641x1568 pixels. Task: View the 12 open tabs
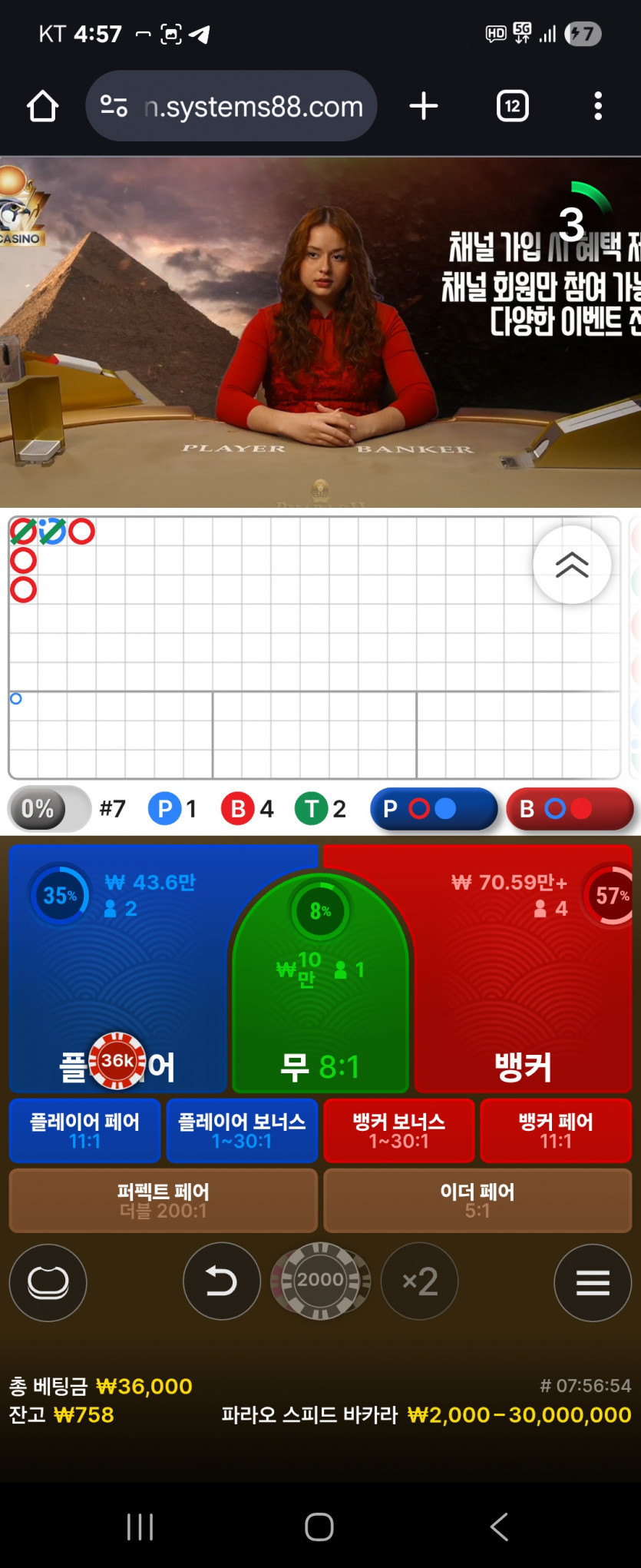click(x=512, y=106)
